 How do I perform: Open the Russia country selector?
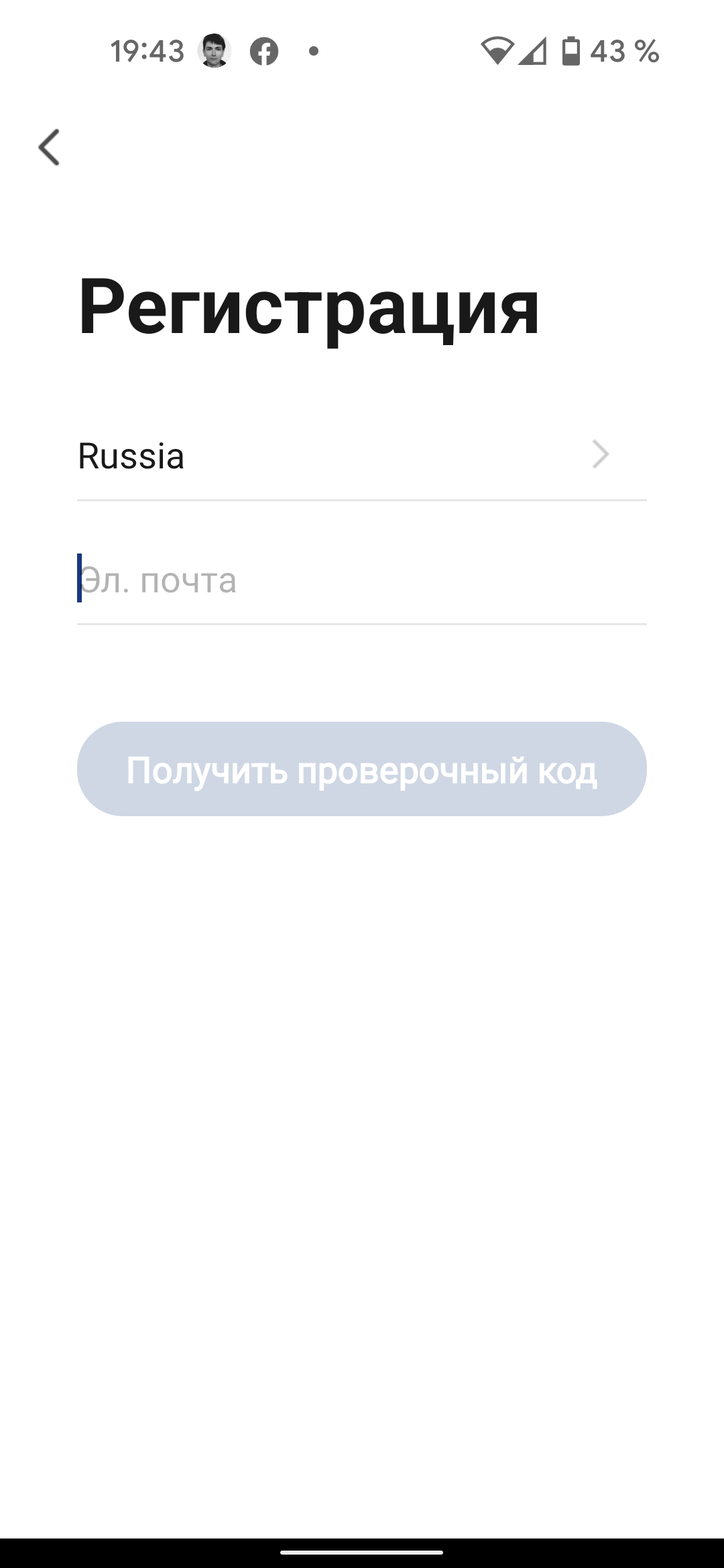click(x=361, y=456)
